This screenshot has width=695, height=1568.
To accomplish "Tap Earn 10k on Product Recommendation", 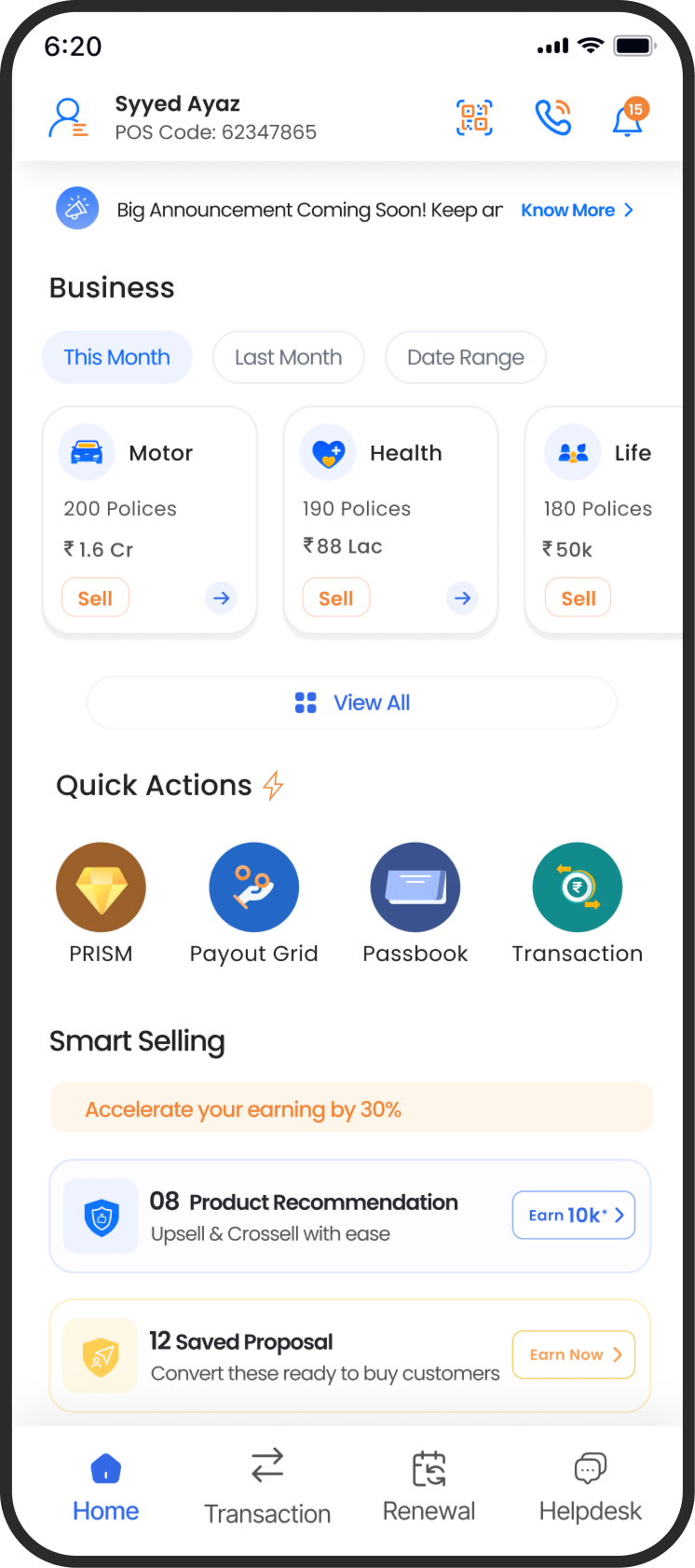I will (574, 1215).
